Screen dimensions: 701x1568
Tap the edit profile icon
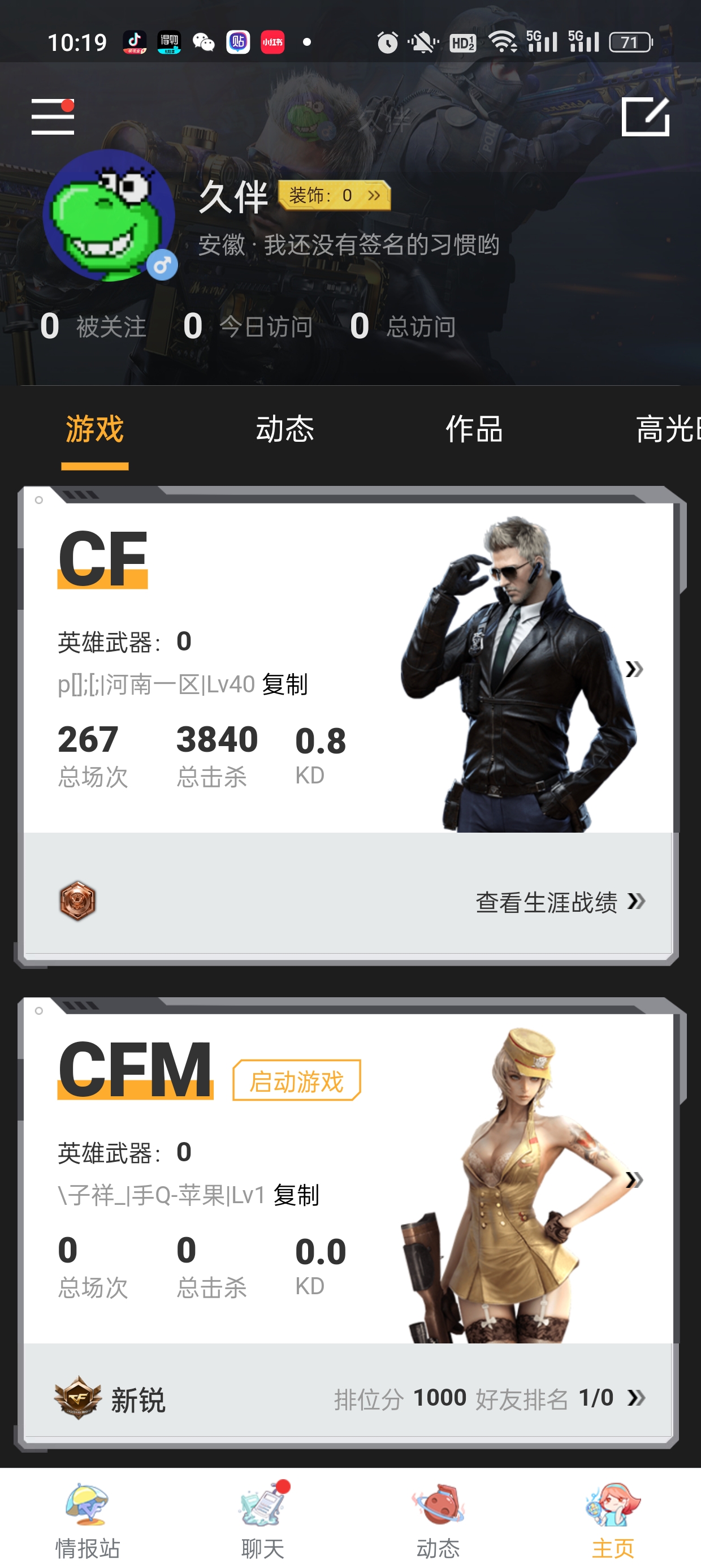click(x=645, y=117)
